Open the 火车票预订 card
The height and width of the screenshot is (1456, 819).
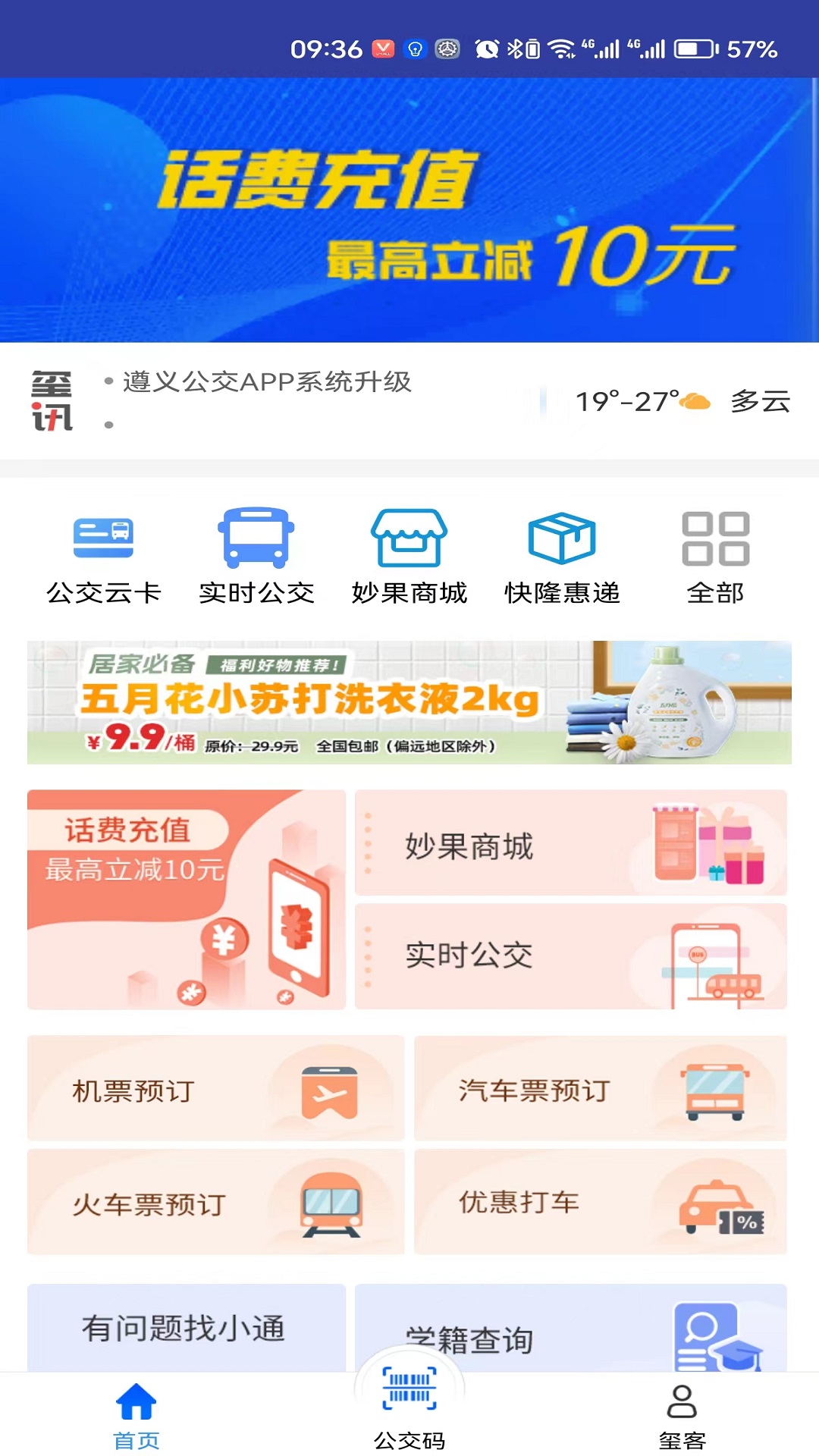[215, 1202]
